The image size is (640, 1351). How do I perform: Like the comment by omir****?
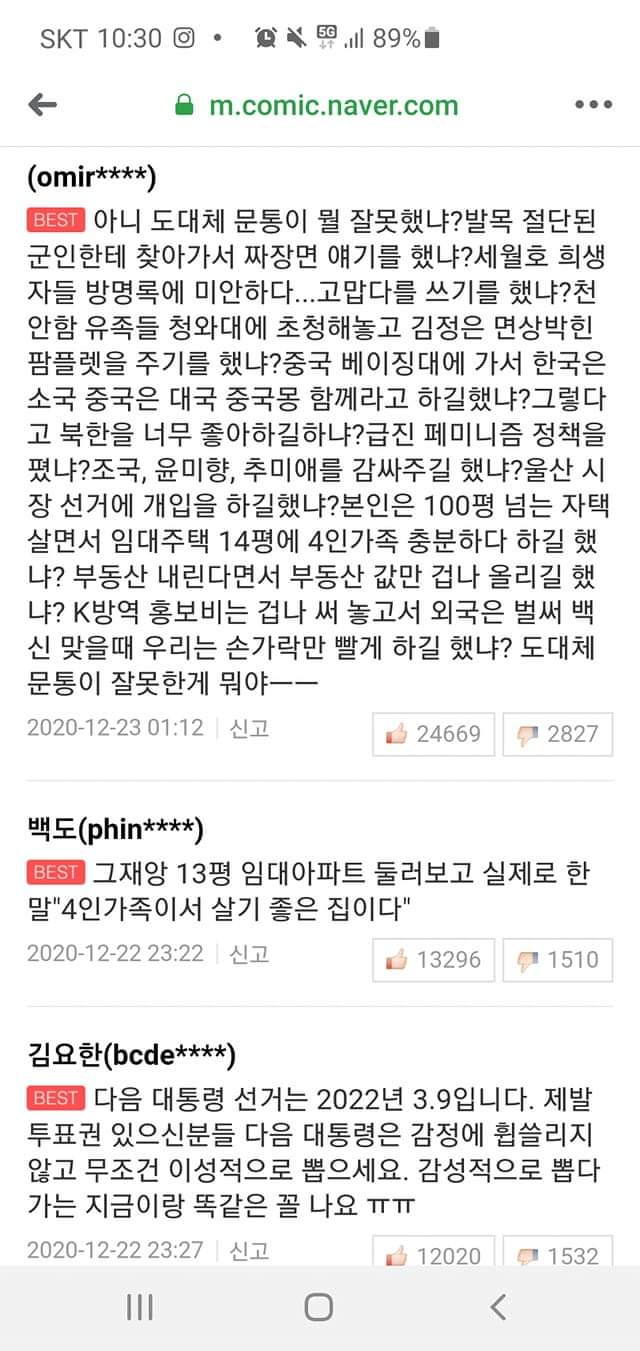click(x=433, y=733)
